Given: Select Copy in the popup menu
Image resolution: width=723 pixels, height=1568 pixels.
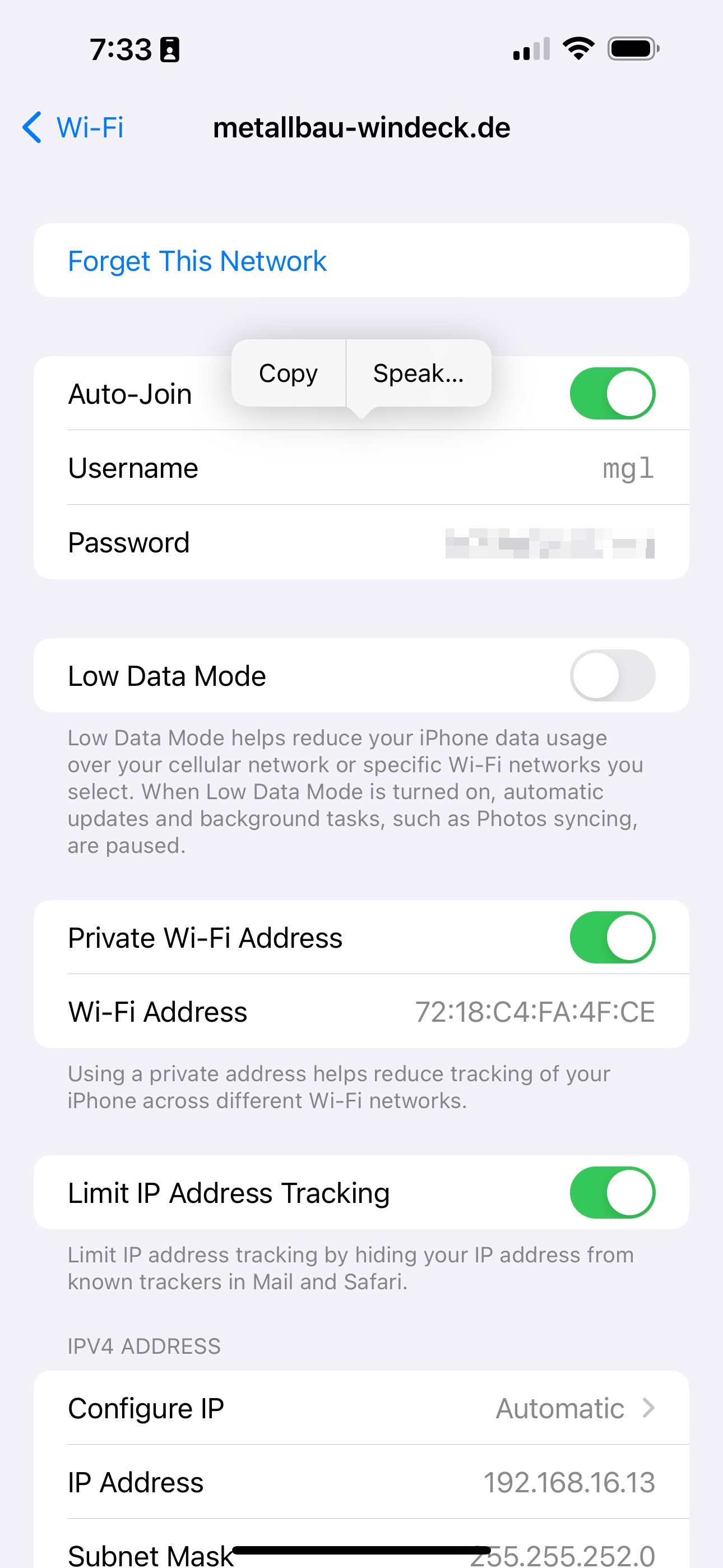Looking at the screenshot, I should [x=288, y=373].
